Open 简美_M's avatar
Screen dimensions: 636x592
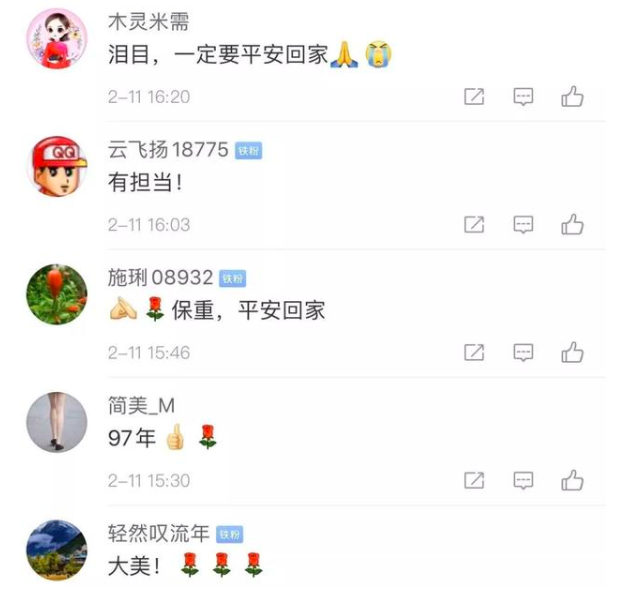click(56, 422)
